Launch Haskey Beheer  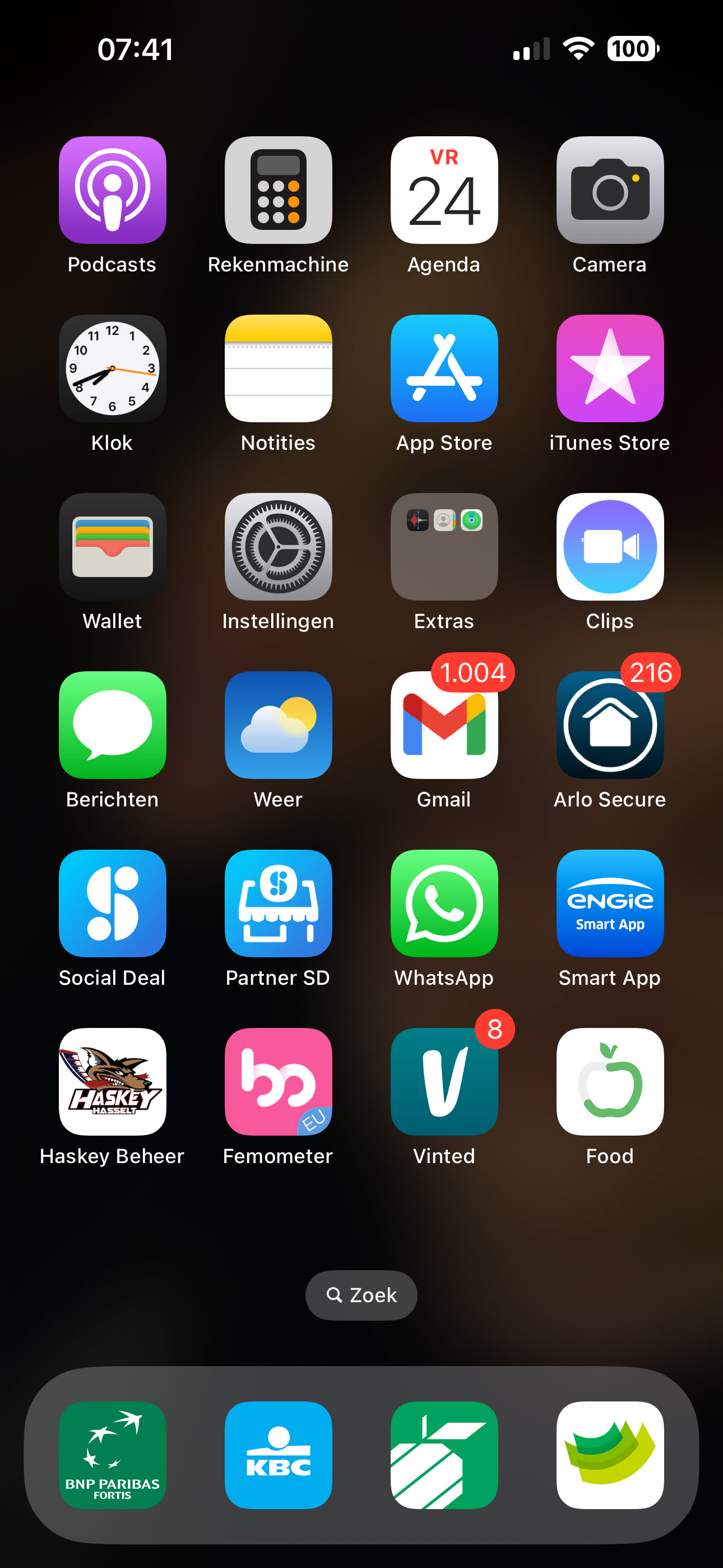click(113, 1082)
